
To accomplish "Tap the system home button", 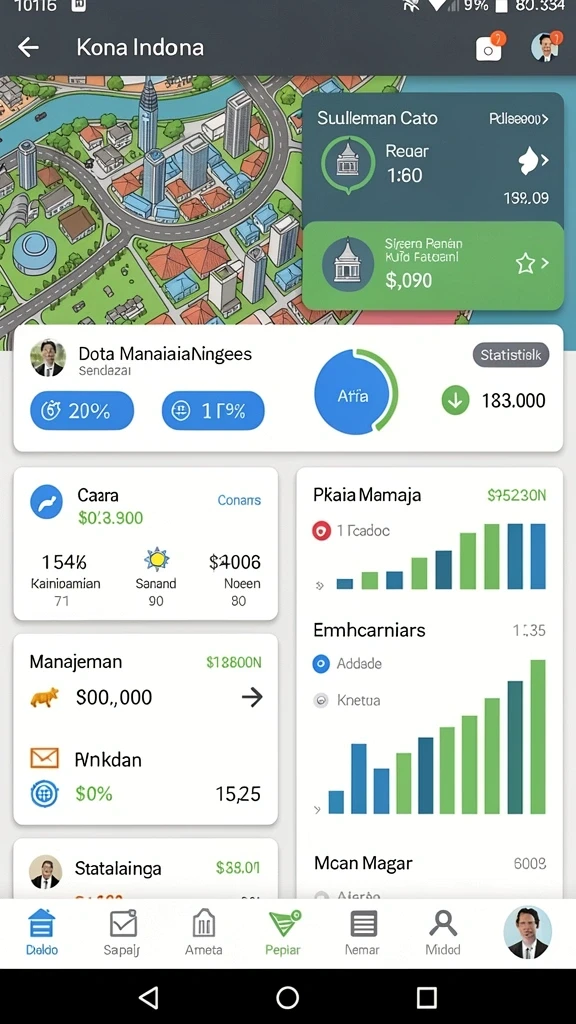I will (x=287, y=997).
